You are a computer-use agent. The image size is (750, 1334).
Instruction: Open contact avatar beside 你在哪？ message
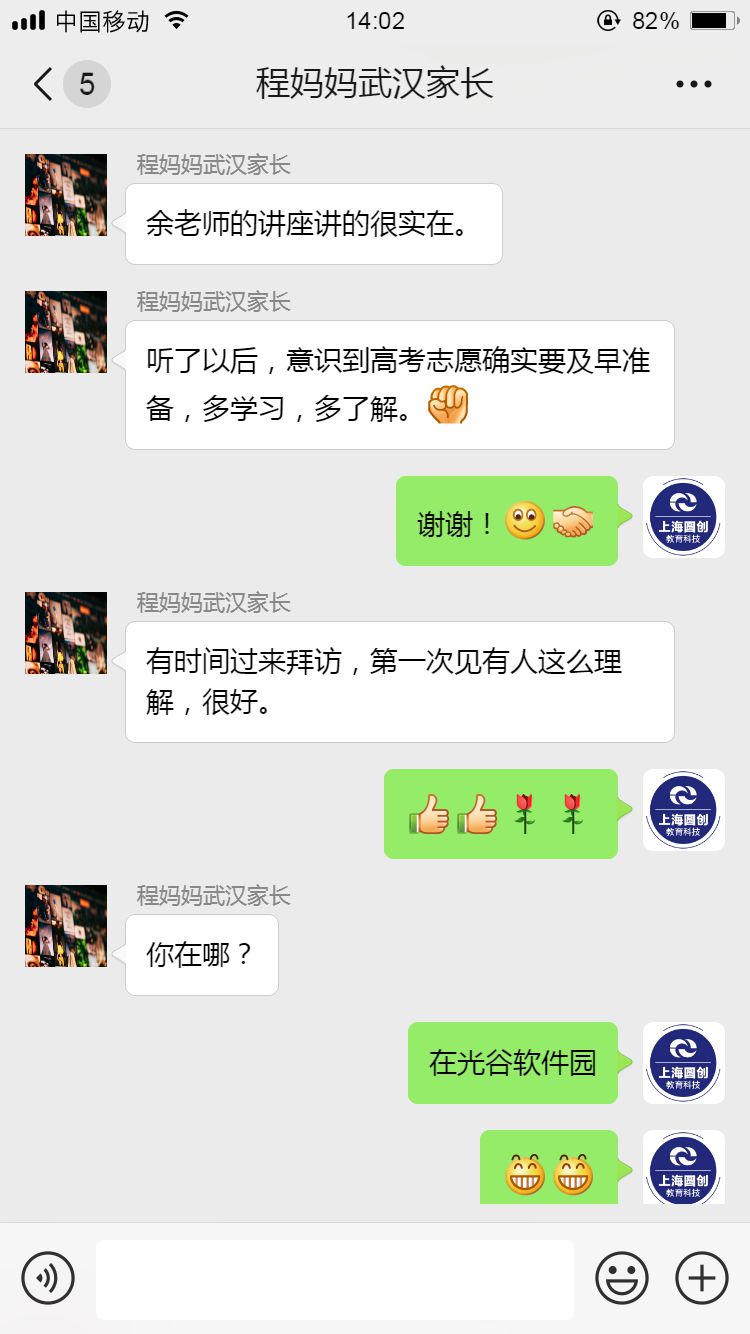click(66, 926)
